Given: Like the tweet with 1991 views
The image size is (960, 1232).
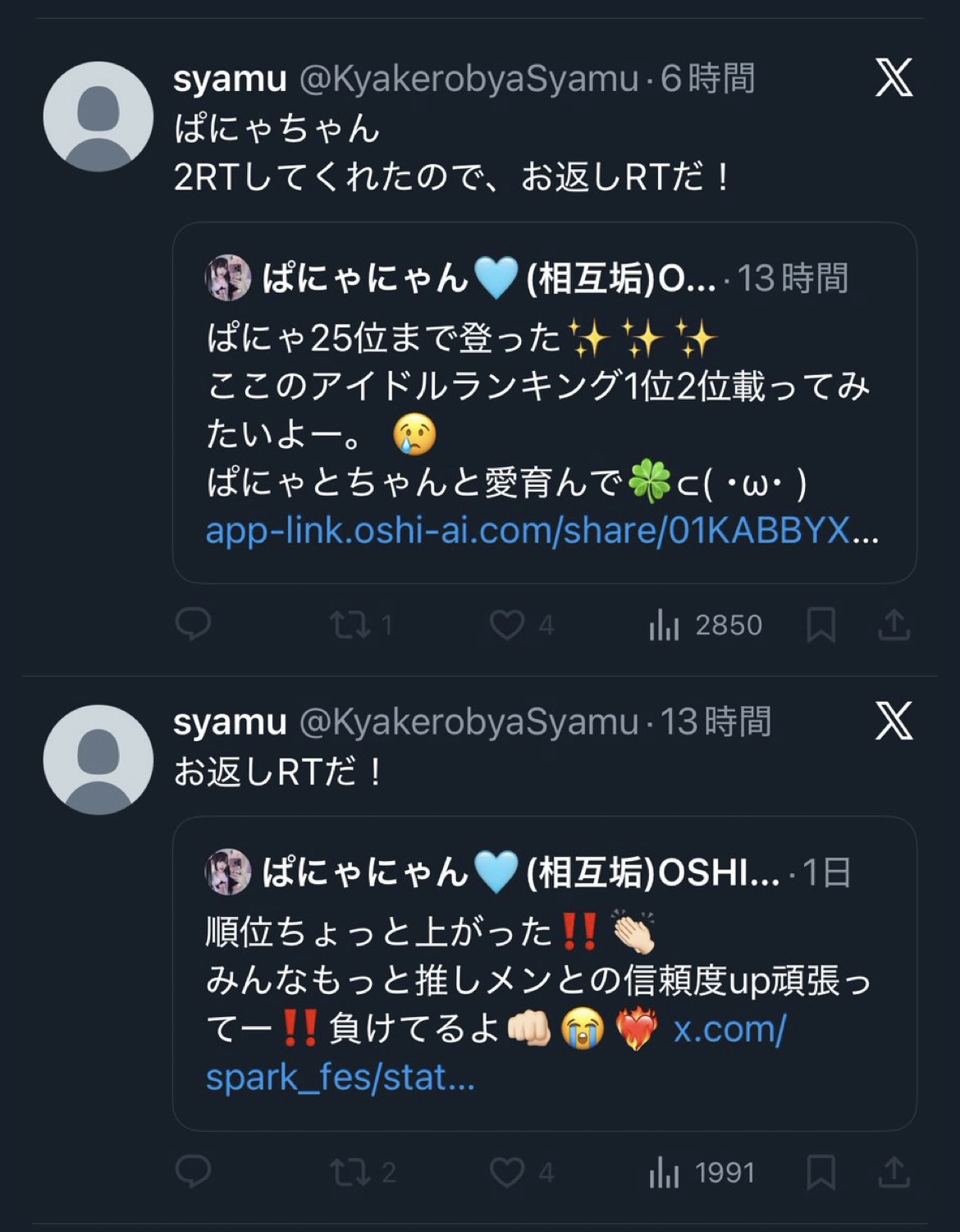Looking at the screenshot, I should tap(507, 1172).
